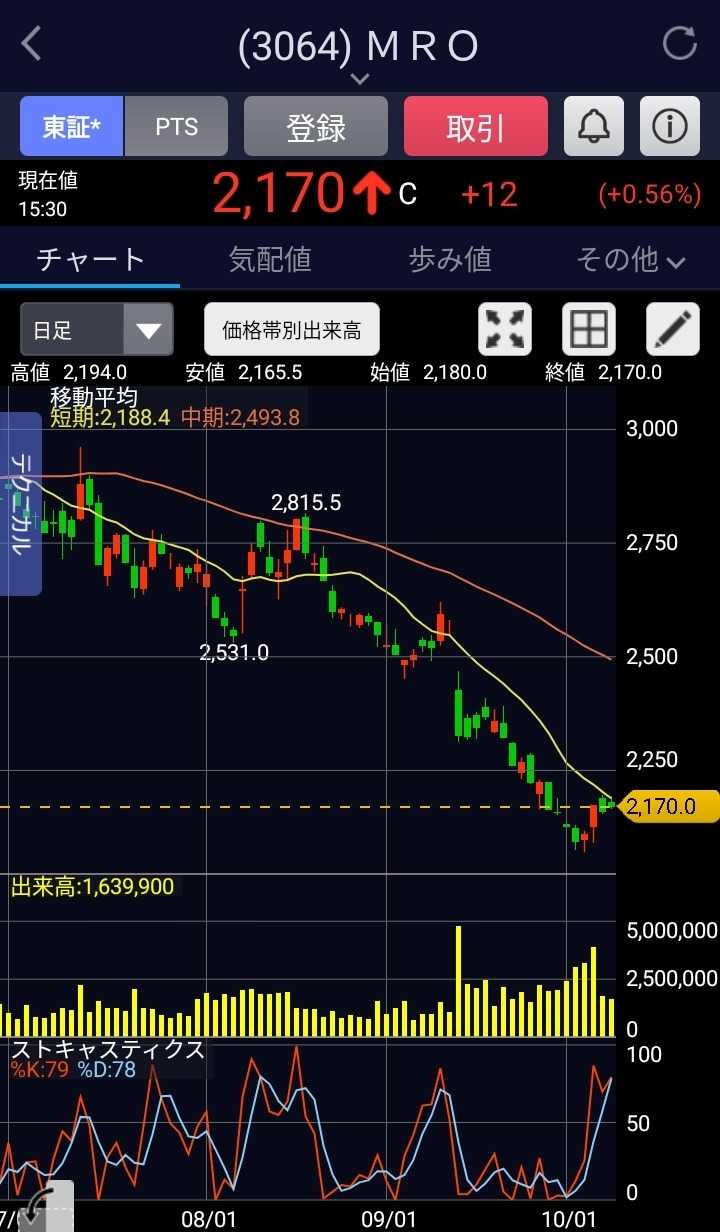Select the 東証 market segment
The width and height of the screenshot is (720, 1232).
click(72, 127)
